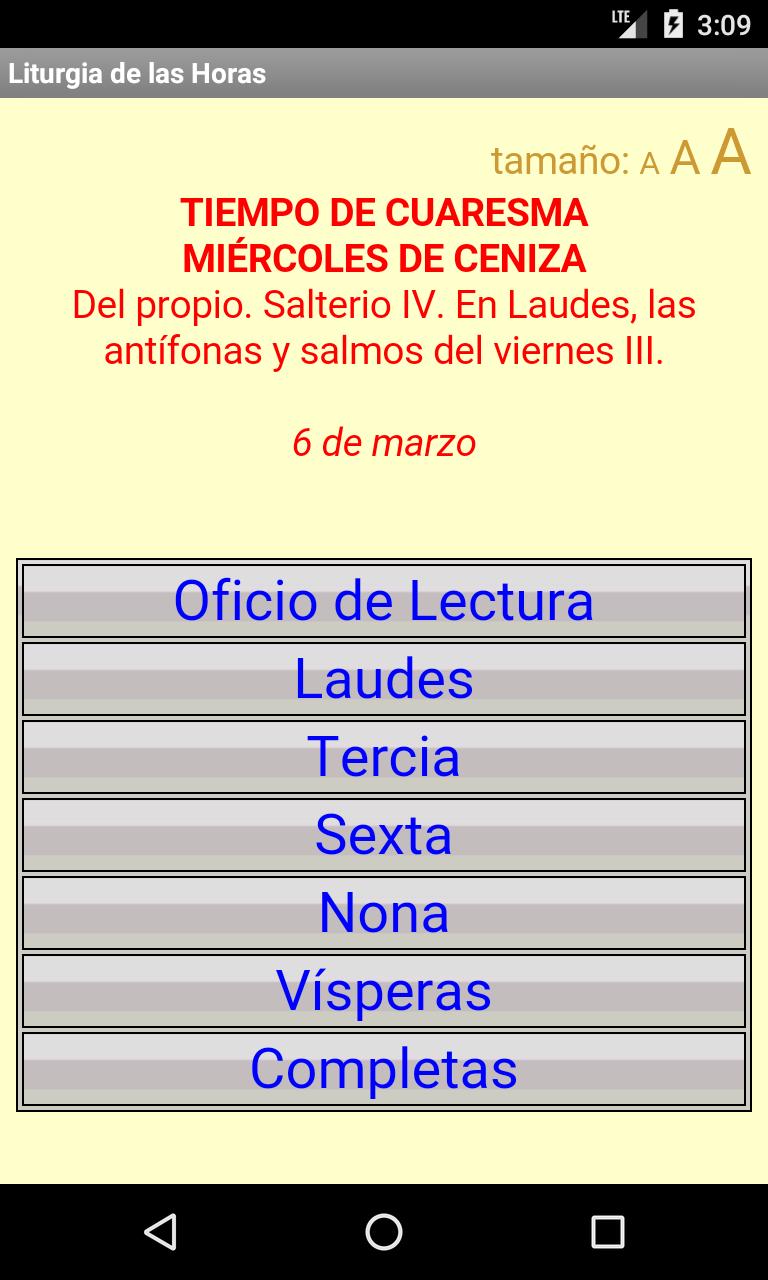
Task: Choose the medium A text size
Action: point(685,158)
